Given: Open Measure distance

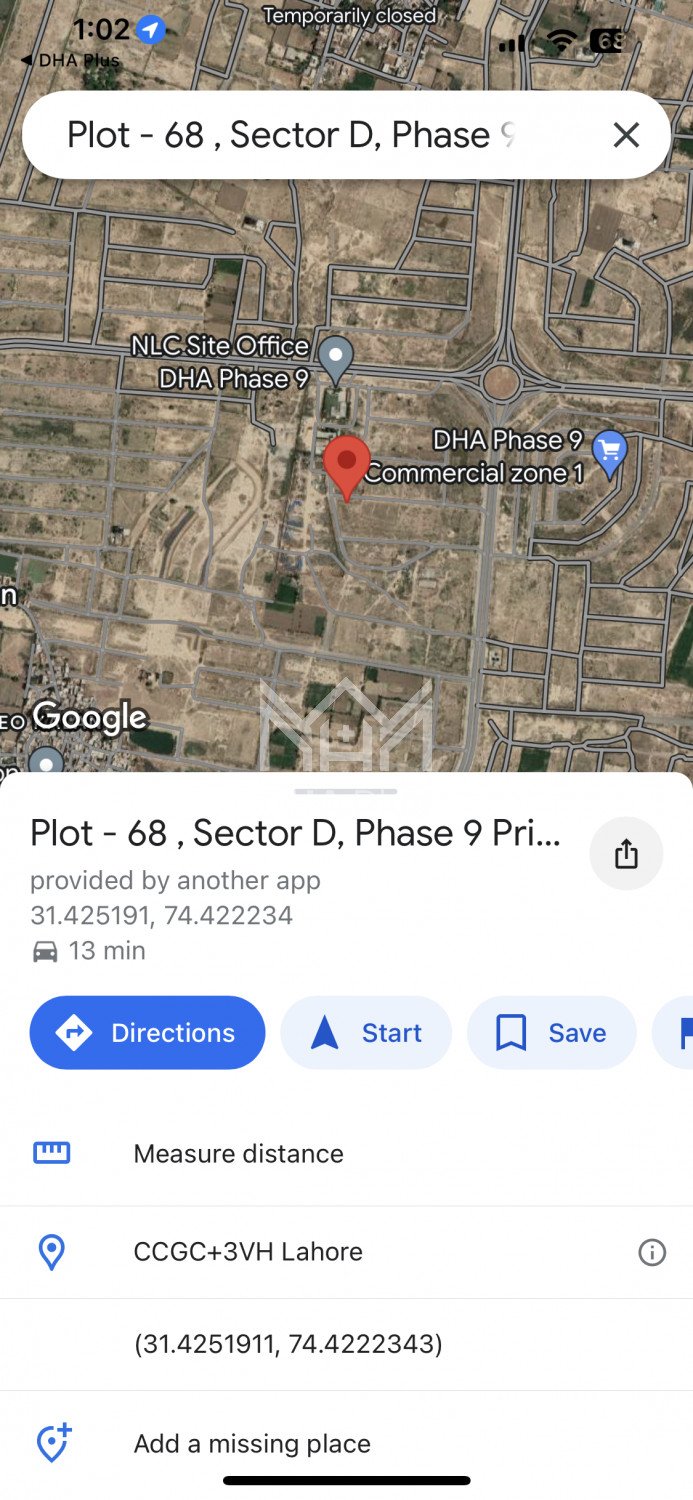Looking at the screenshot, I should [x=238, y=1153].
